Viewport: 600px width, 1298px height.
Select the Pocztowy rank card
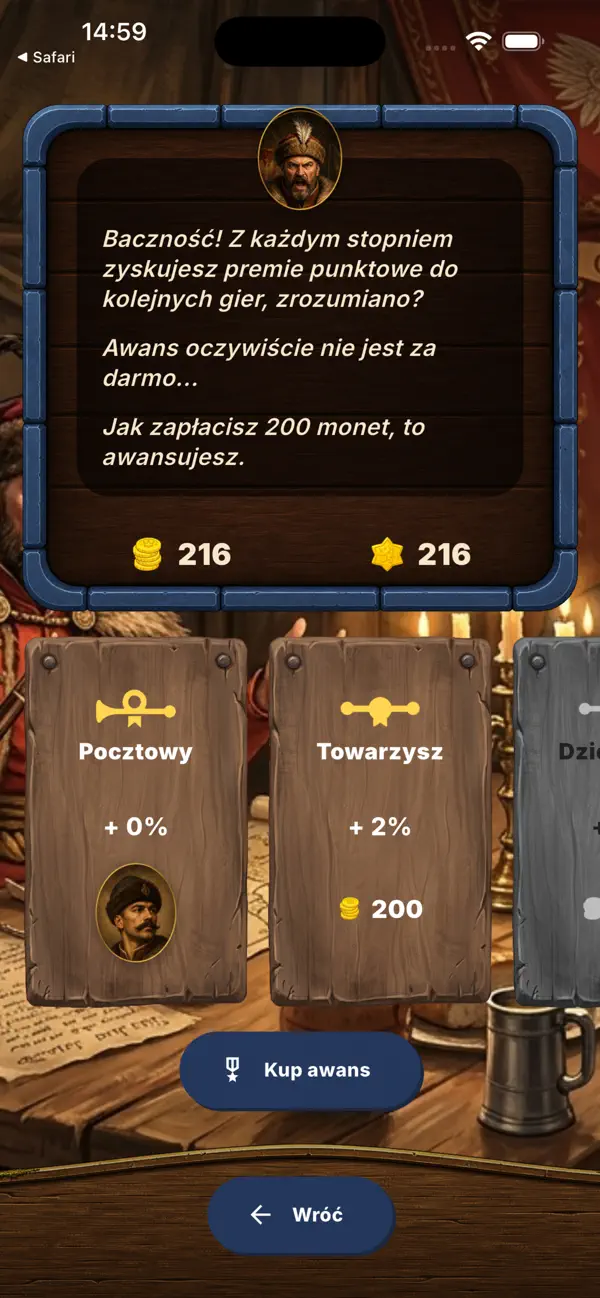pos(136,820)
